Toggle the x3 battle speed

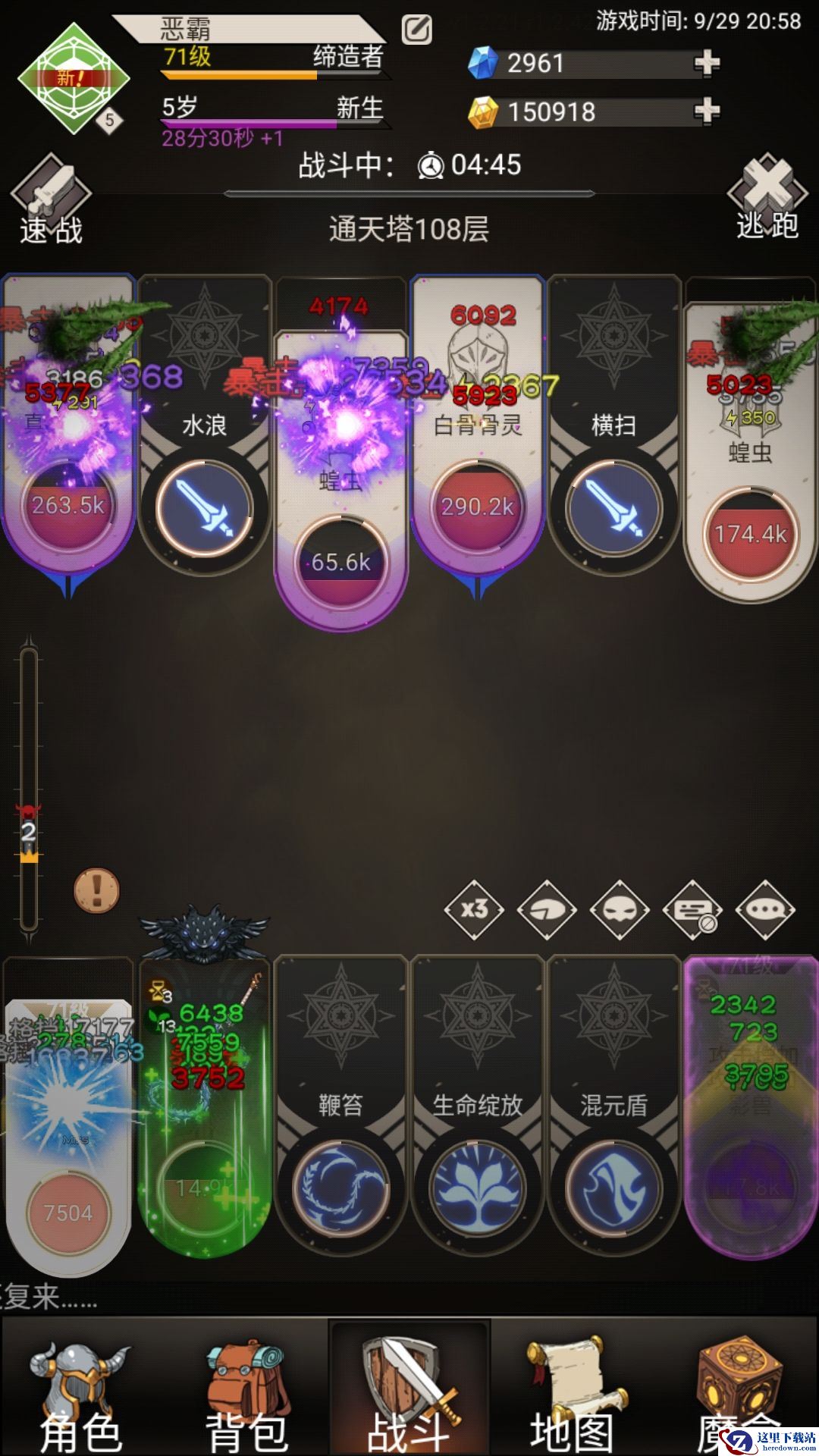pos(474,908)
